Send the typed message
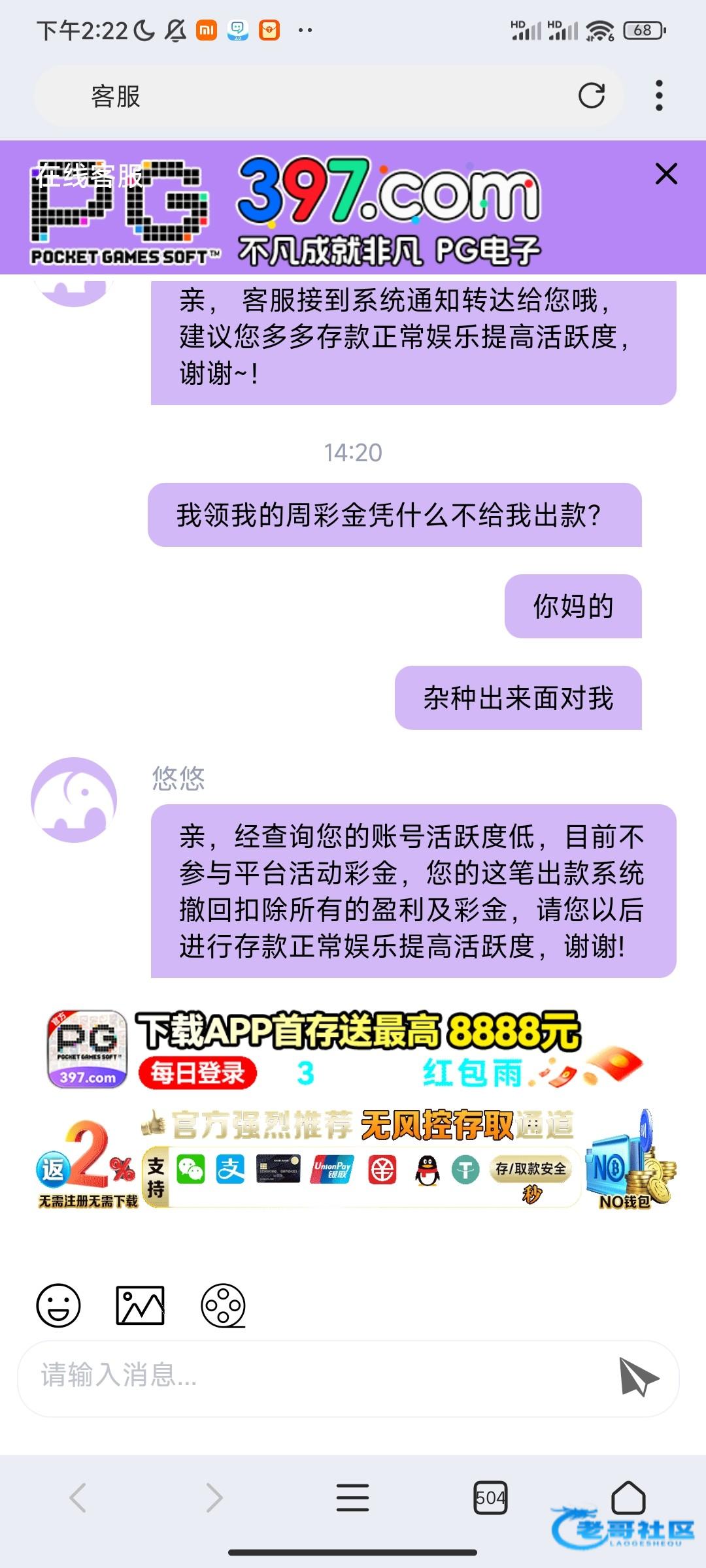Screen dimensions: 706x1568 (x=638, y=1376)
